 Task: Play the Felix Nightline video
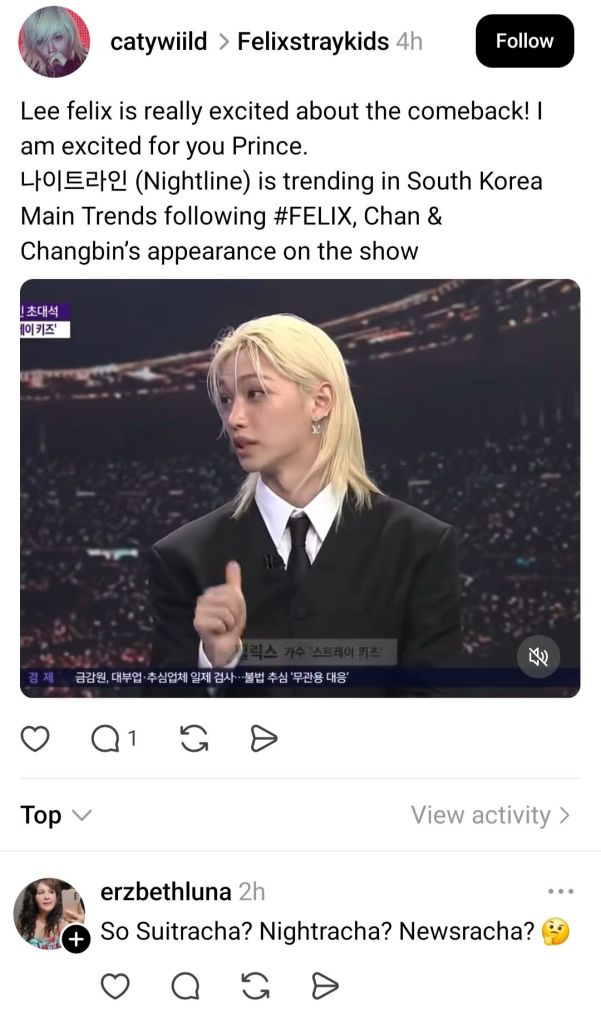pyautogui.click(x=300, y=488)
